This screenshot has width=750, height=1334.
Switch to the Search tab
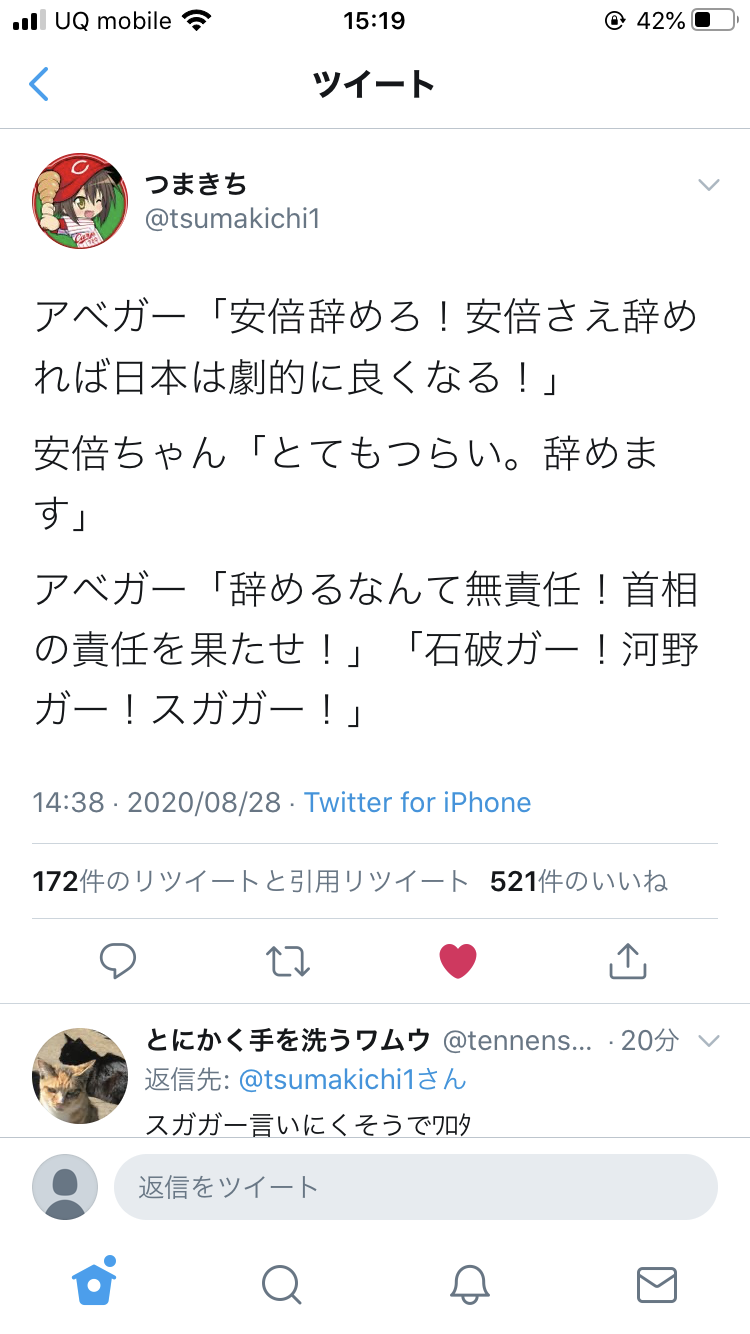(x=281, y=1284)
